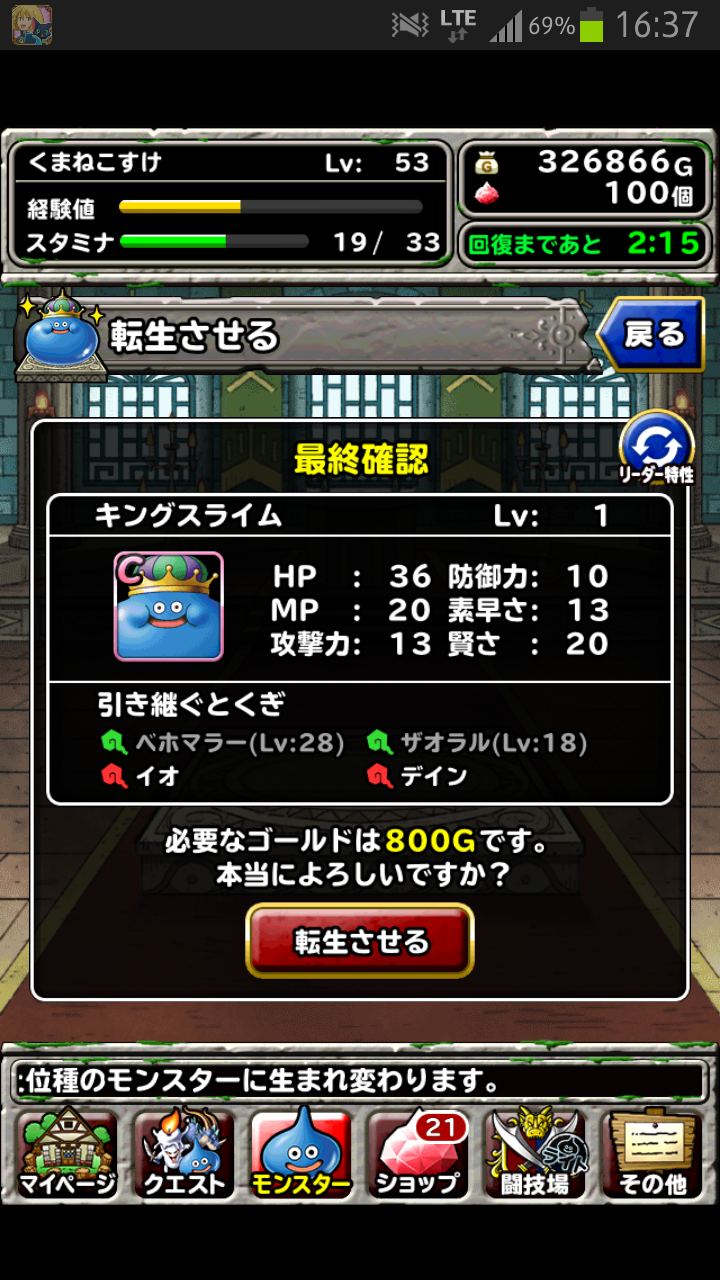The width and height of the screenshot is (720, 1280).
Task: Switch to the クエスト tab
Action: click(x=184, y=1153)
